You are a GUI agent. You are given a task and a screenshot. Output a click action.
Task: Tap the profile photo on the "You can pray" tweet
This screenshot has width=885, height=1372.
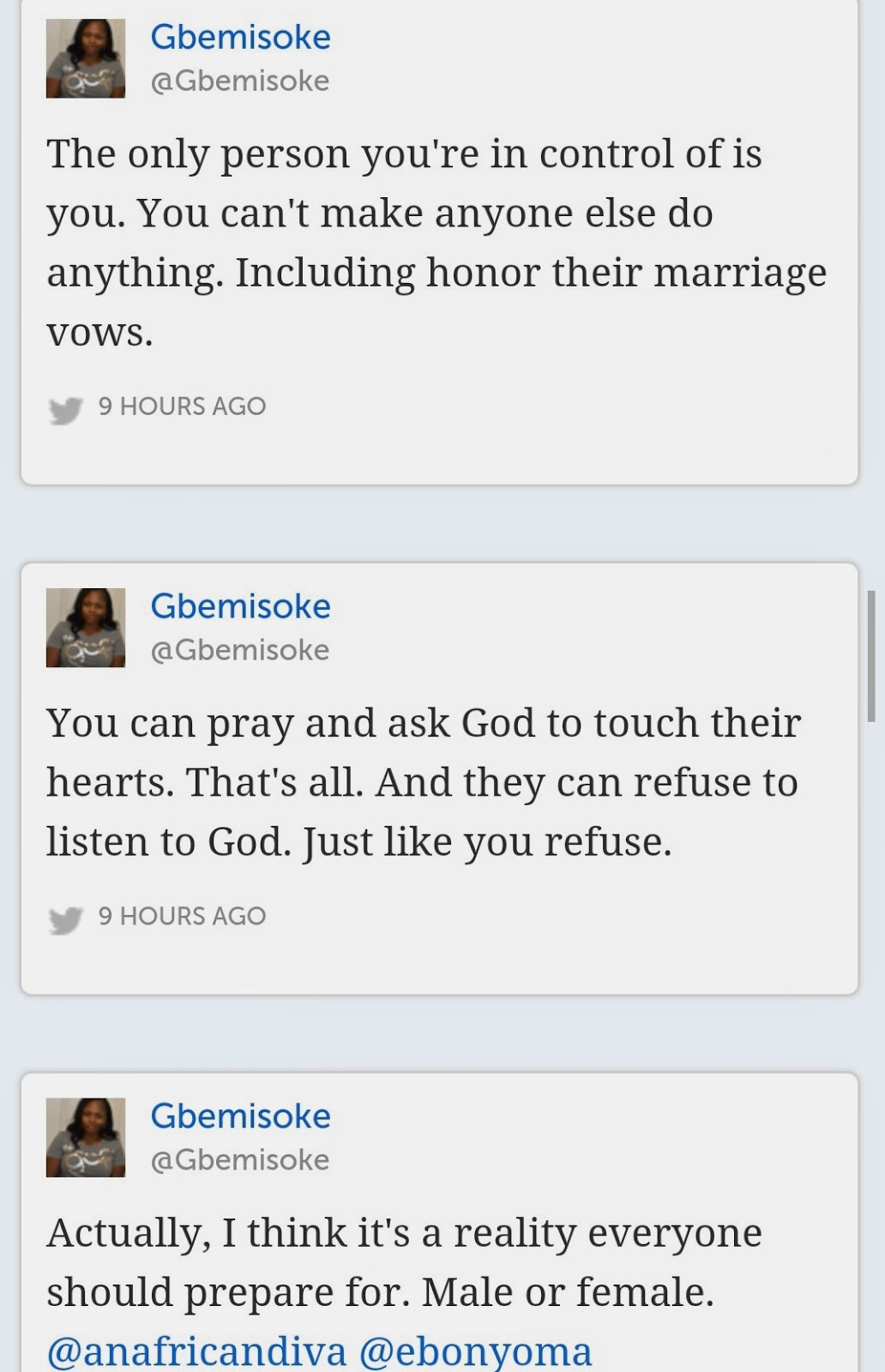(x=86, y=628)
